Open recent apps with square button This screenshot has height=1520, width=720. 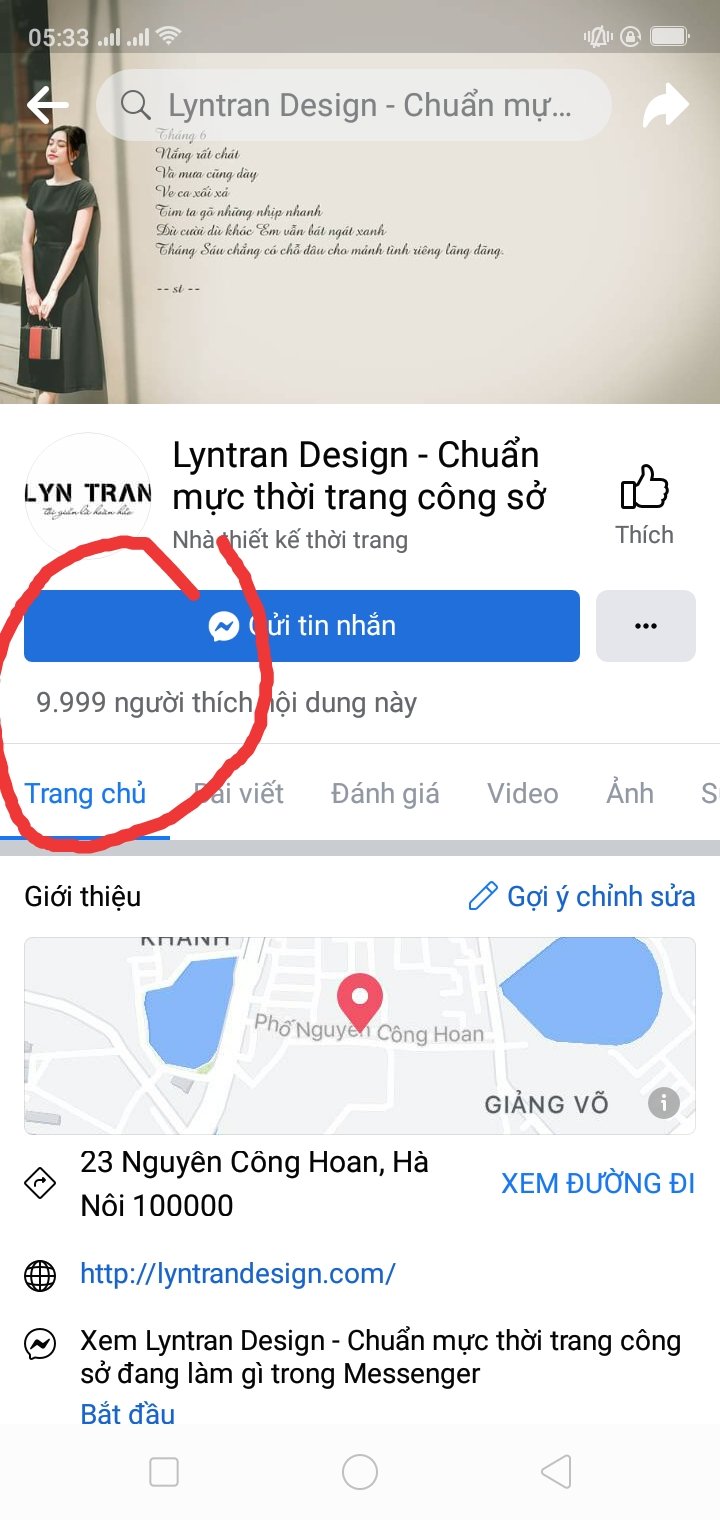tap(163, 1472)
